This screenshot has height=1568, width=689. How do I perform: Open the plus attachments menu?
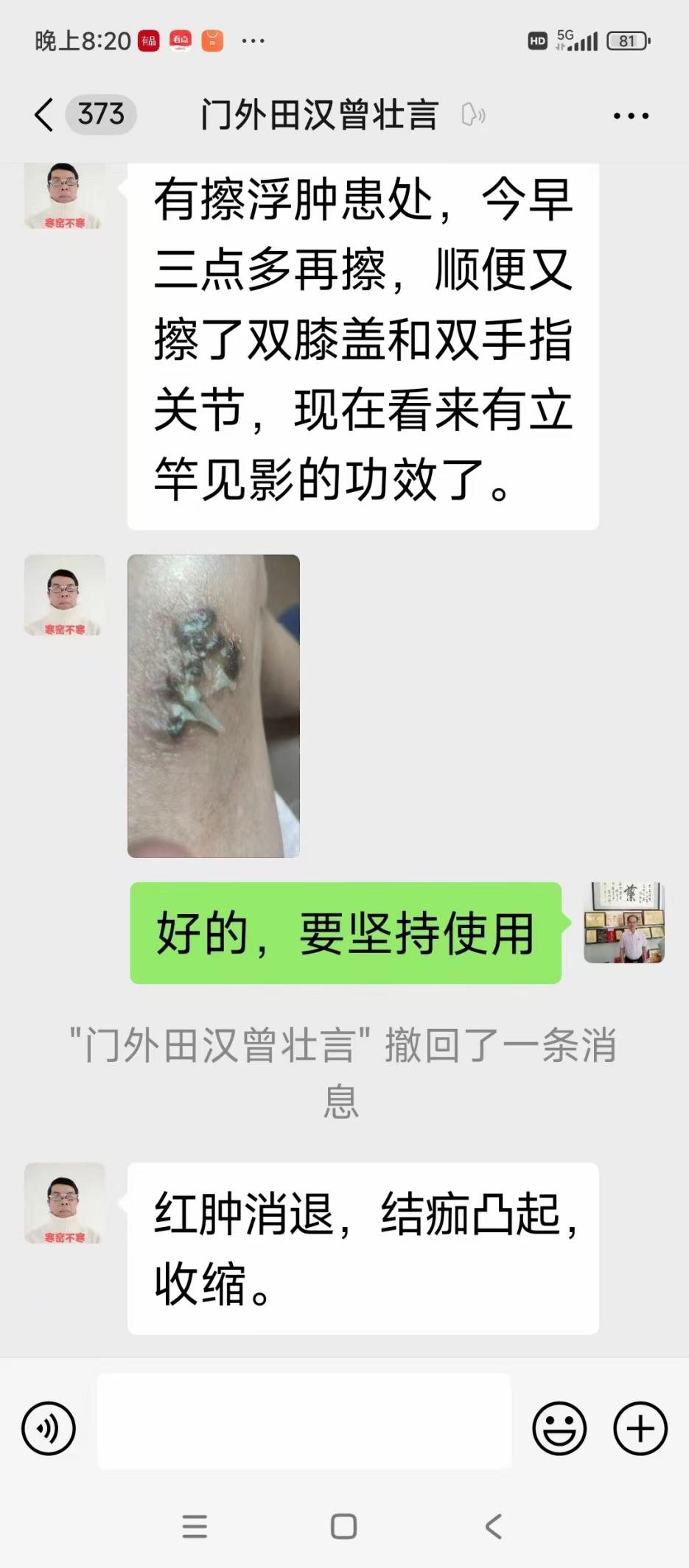tap(640, 1428)
